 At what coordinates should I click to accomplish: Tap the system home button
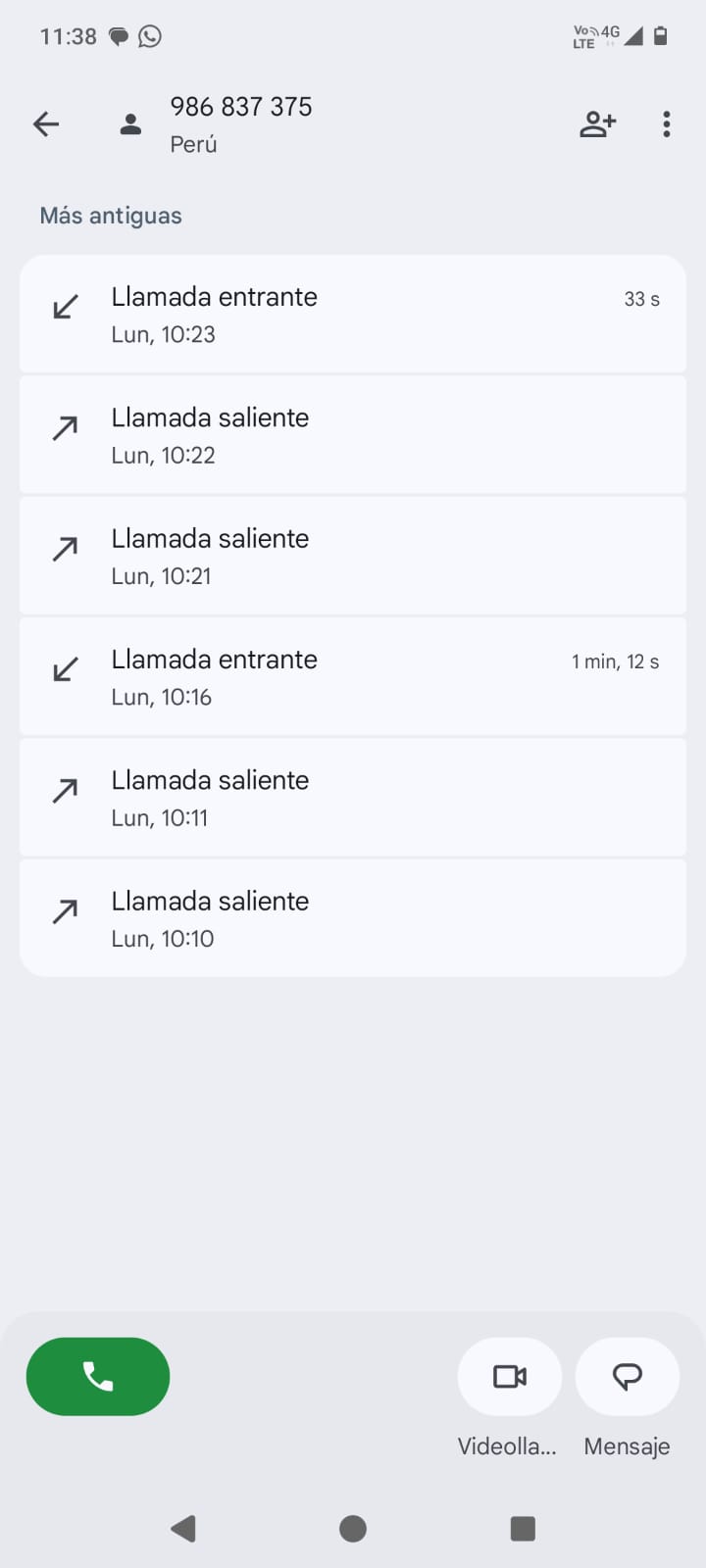point(353,1529)
